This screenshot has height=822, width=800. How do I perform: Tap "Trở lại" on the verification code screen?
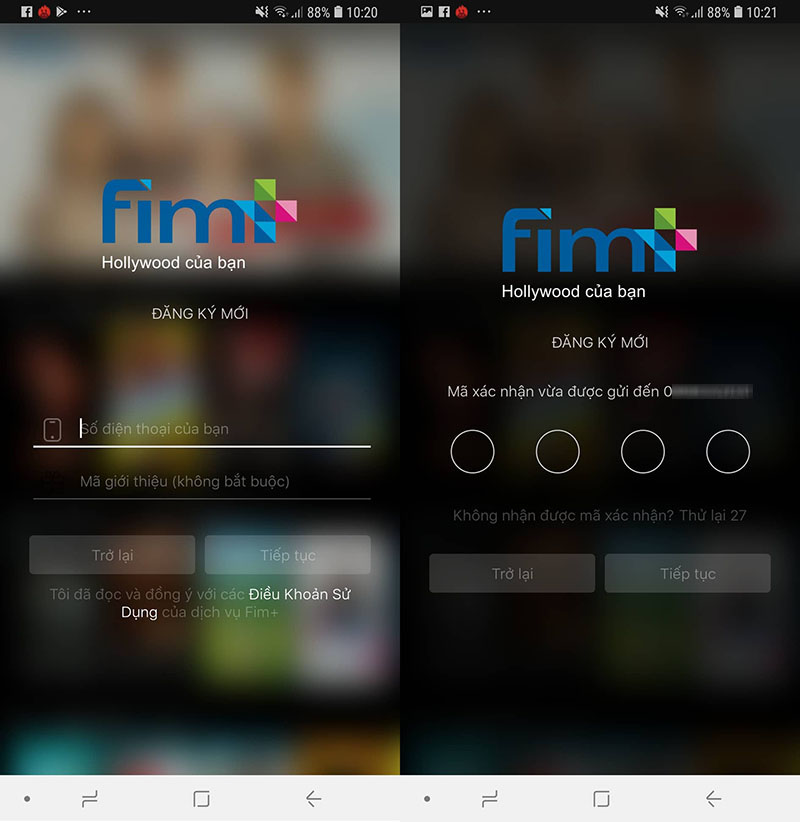512,574
